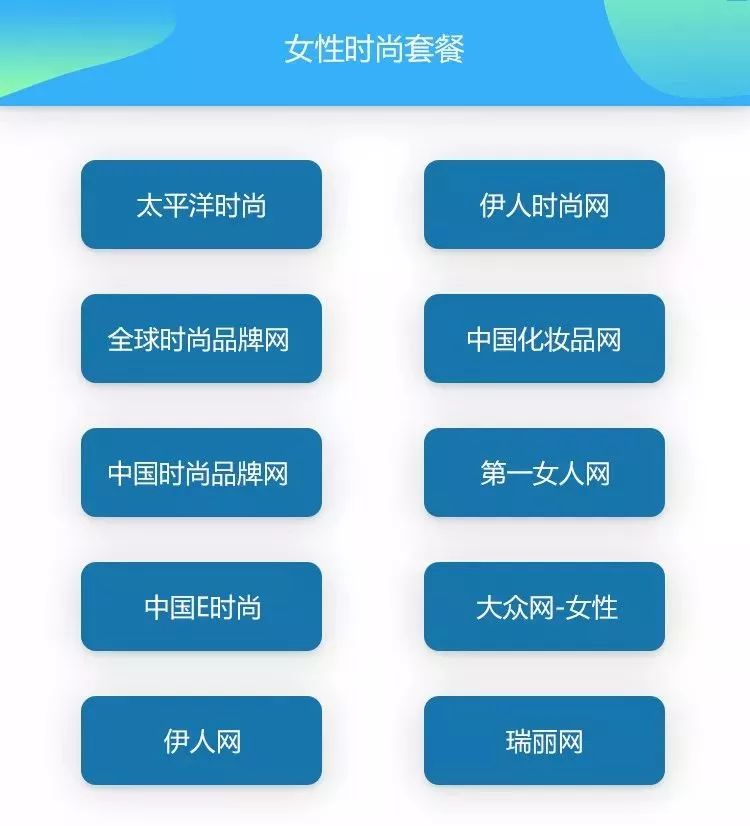
Task: Choose the top-left fashion site button
Action: 203,205
